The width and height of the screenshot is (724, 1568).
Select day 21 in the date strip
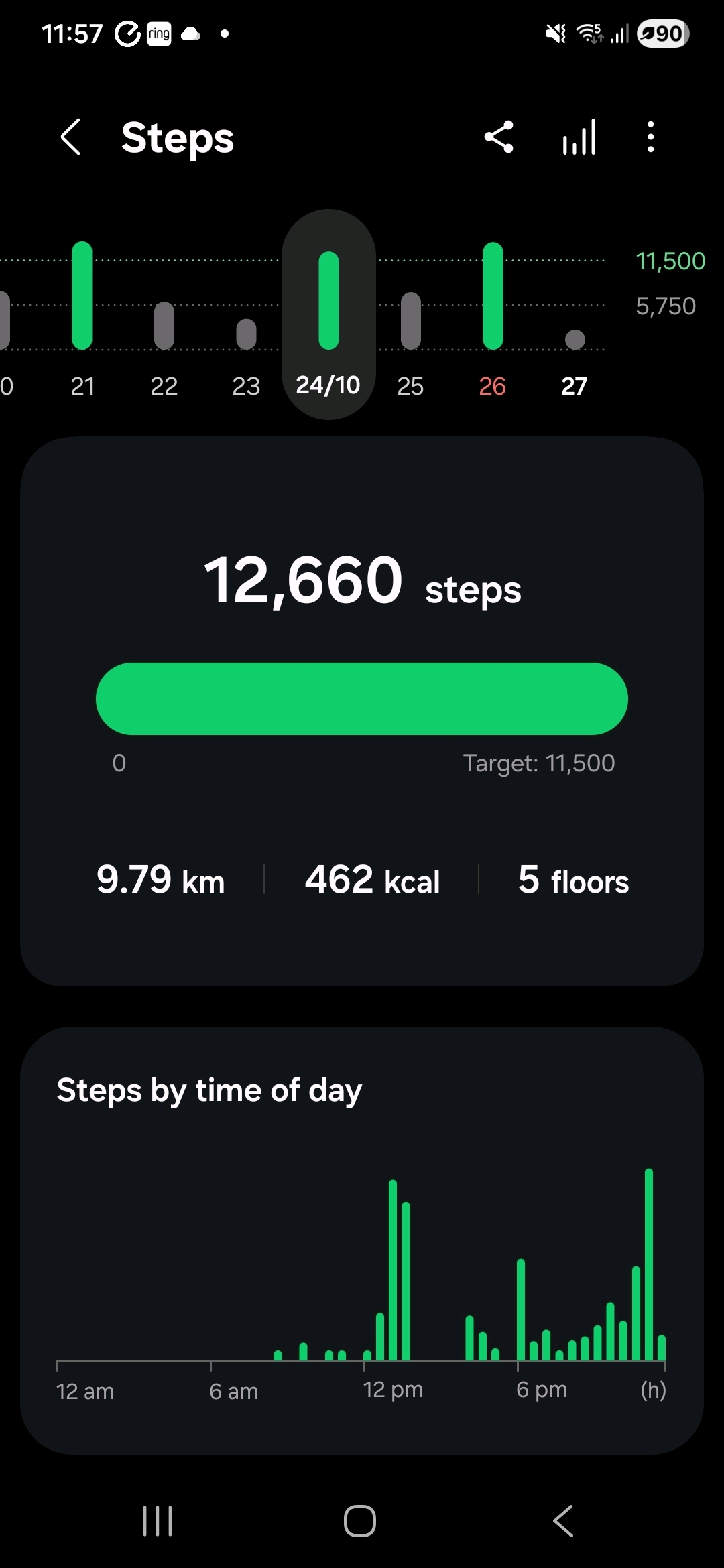coord(82,315)
